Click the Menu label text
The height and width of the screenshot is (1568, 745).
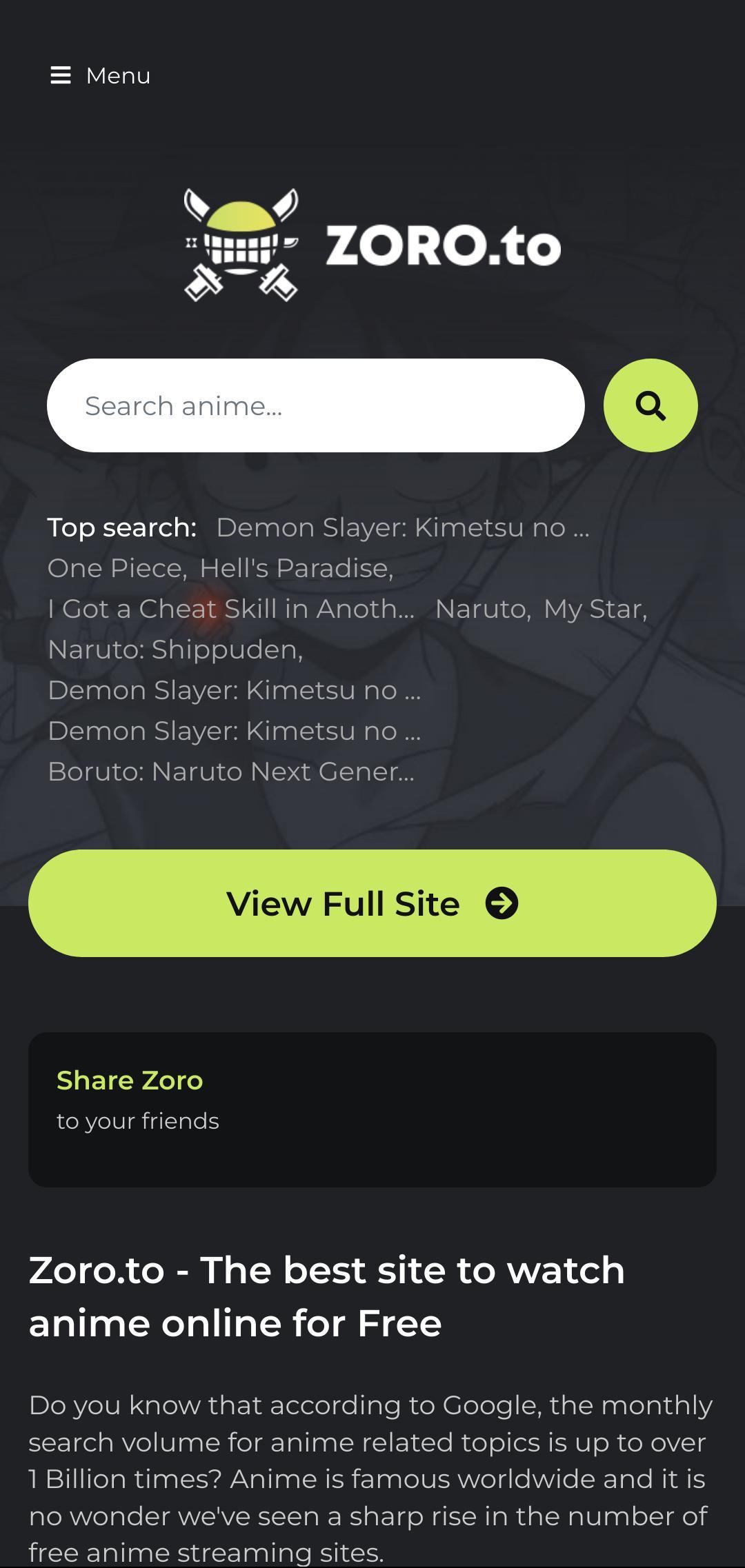pos(117,75)
